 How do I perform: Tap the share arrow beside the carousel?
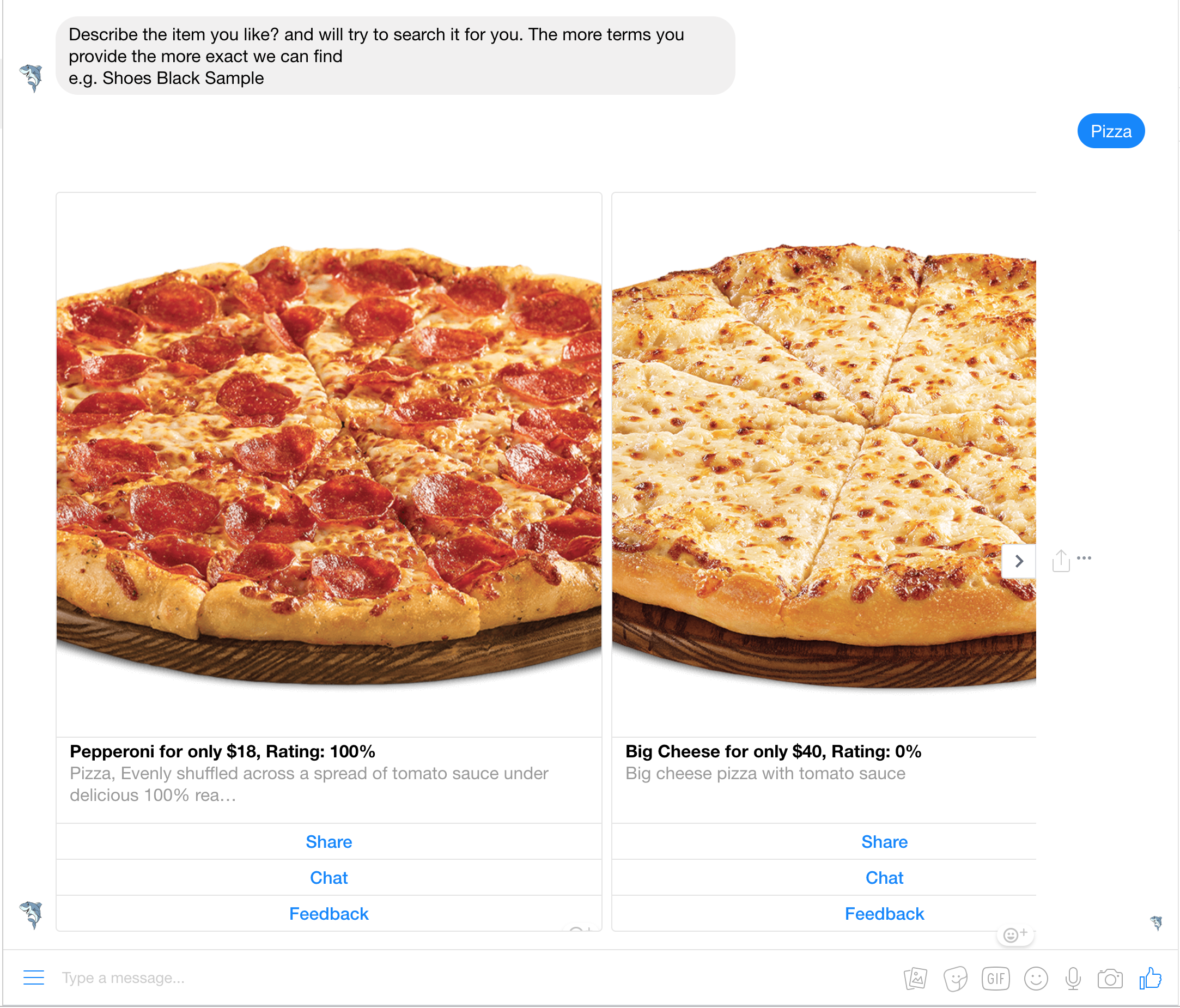coord(1061,560)
